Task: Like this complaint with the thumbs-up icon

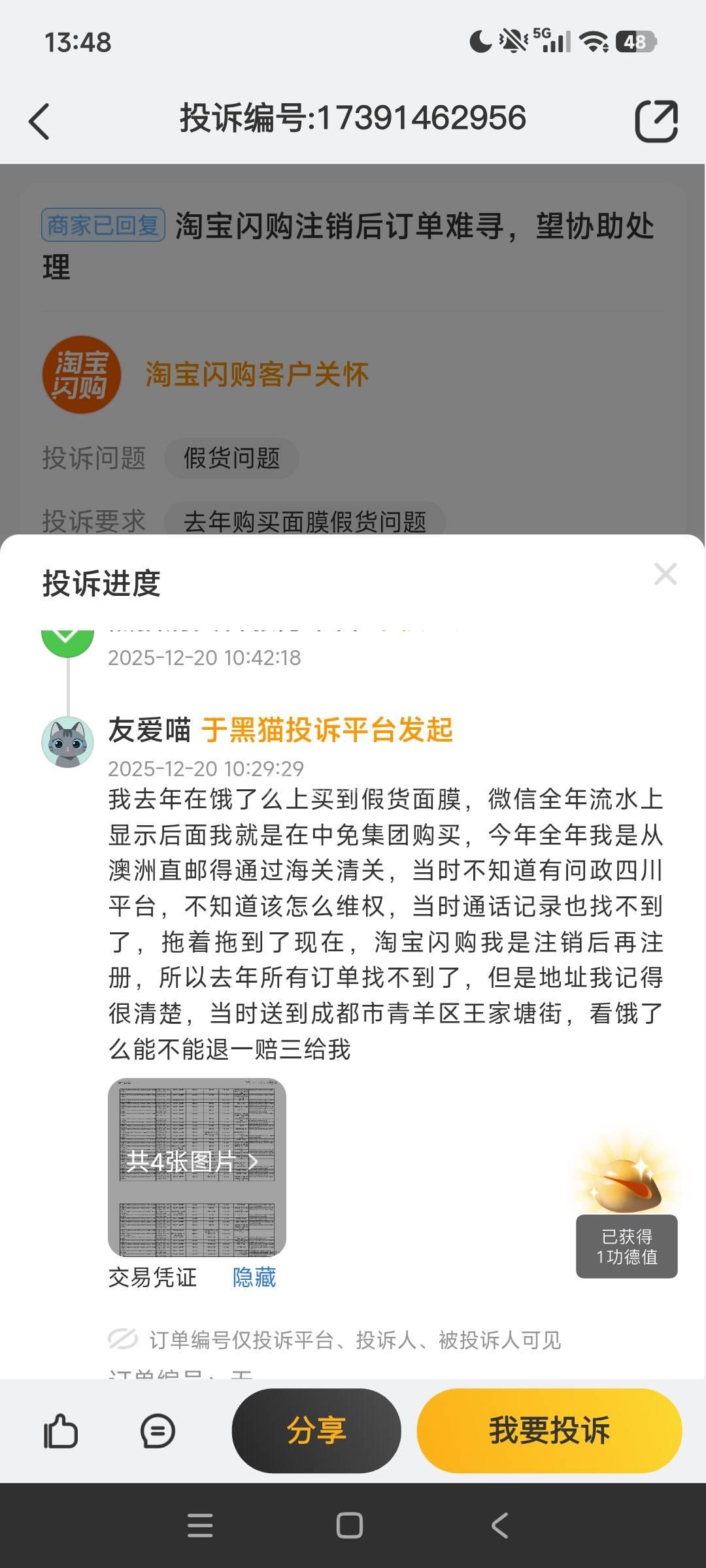Action: click(61, 1431)
